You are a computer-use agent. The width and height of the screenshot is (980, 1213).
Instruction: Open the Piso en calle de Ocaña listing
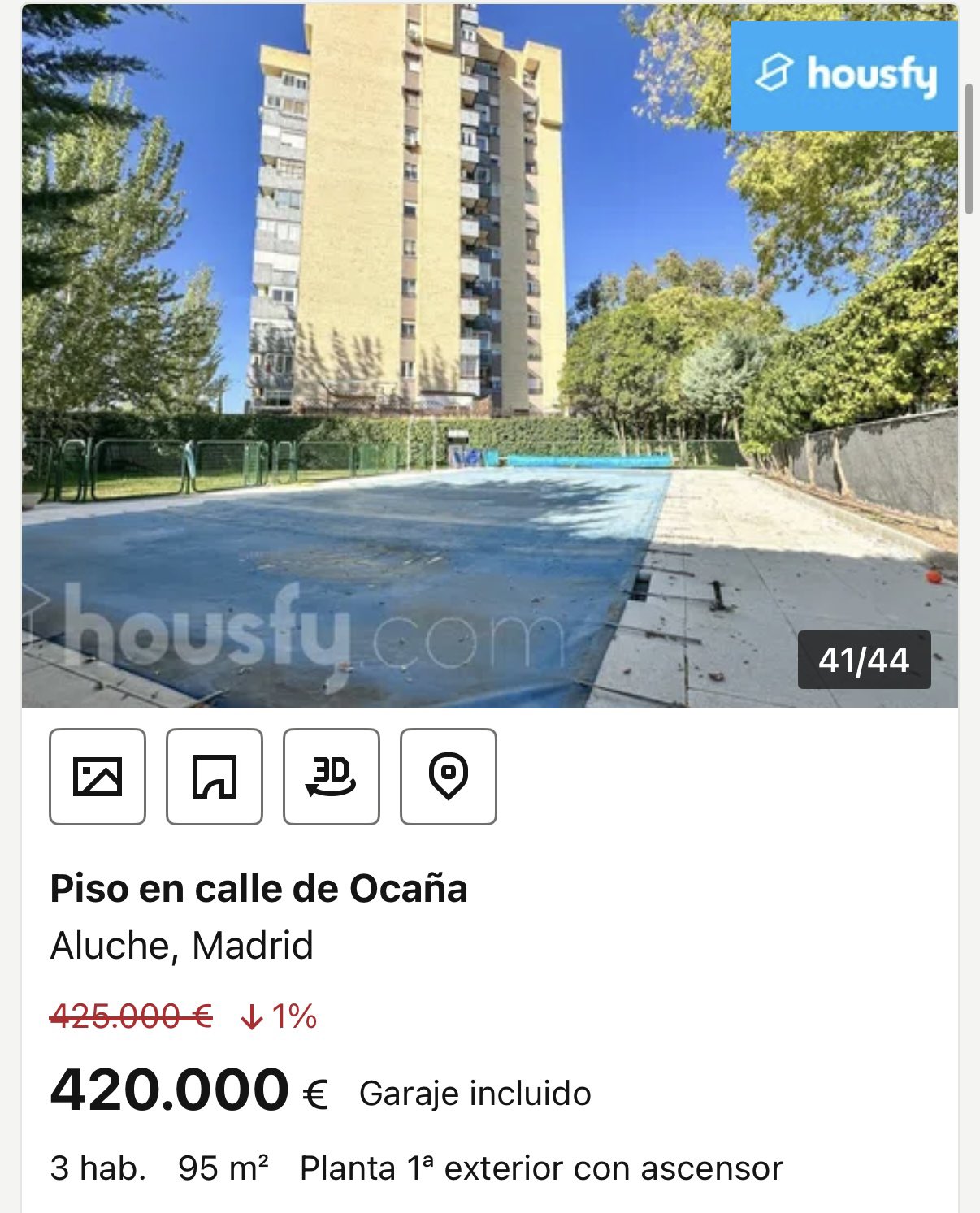pyautogui.click(x=258, y=889)
